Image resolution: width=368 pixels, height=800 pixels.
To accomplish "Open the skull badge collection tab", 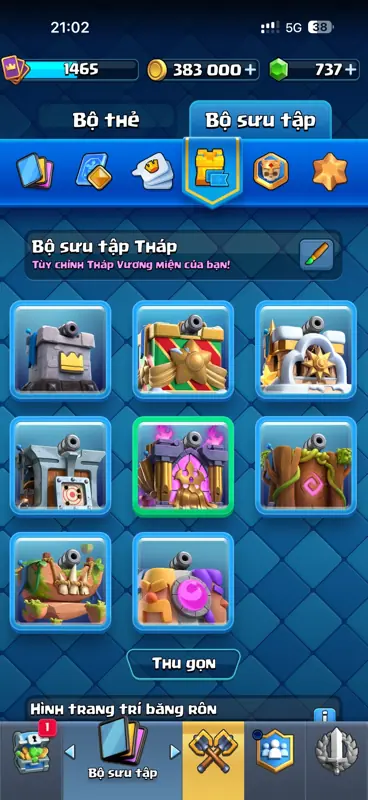I will (271, 171).
